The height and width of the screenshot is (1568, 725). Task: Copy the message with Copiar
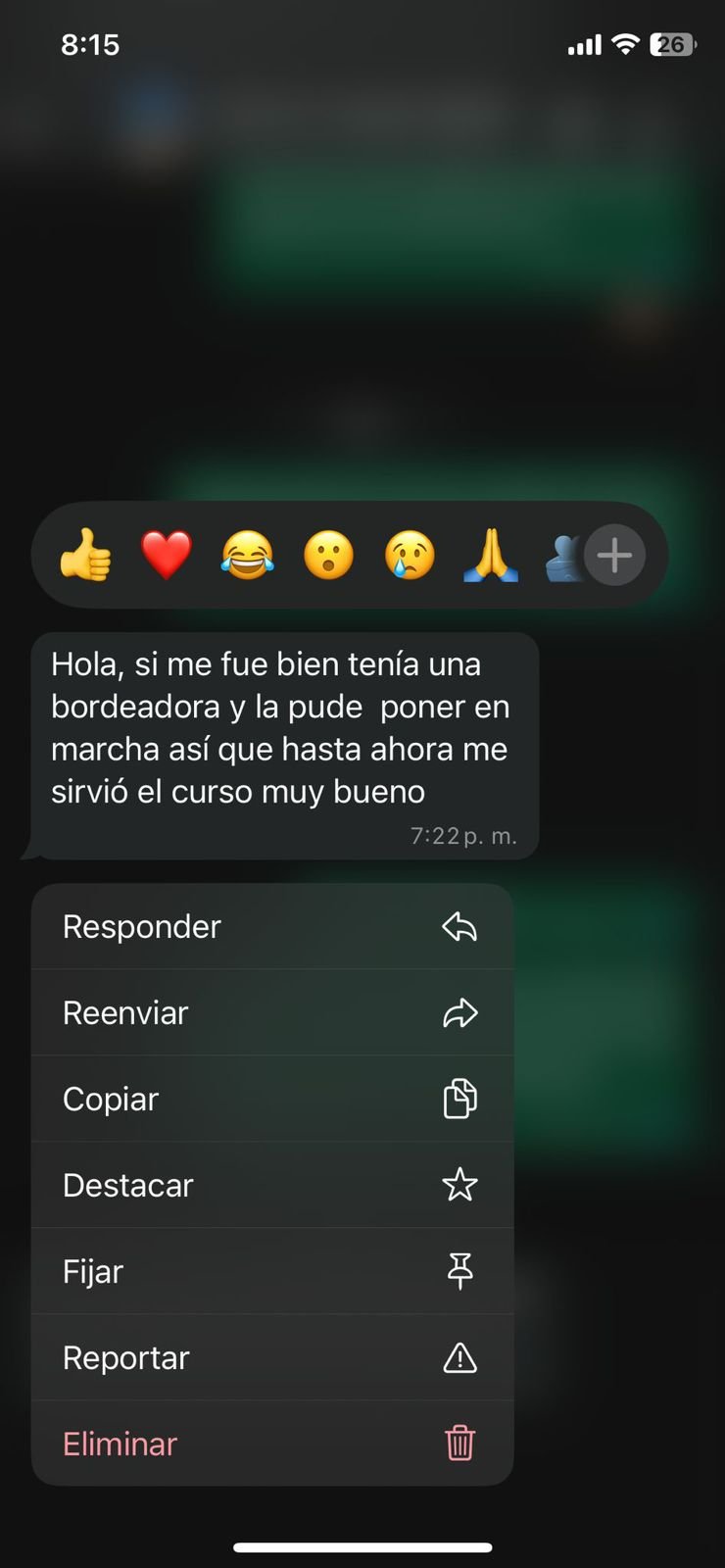pos(272,1099)
